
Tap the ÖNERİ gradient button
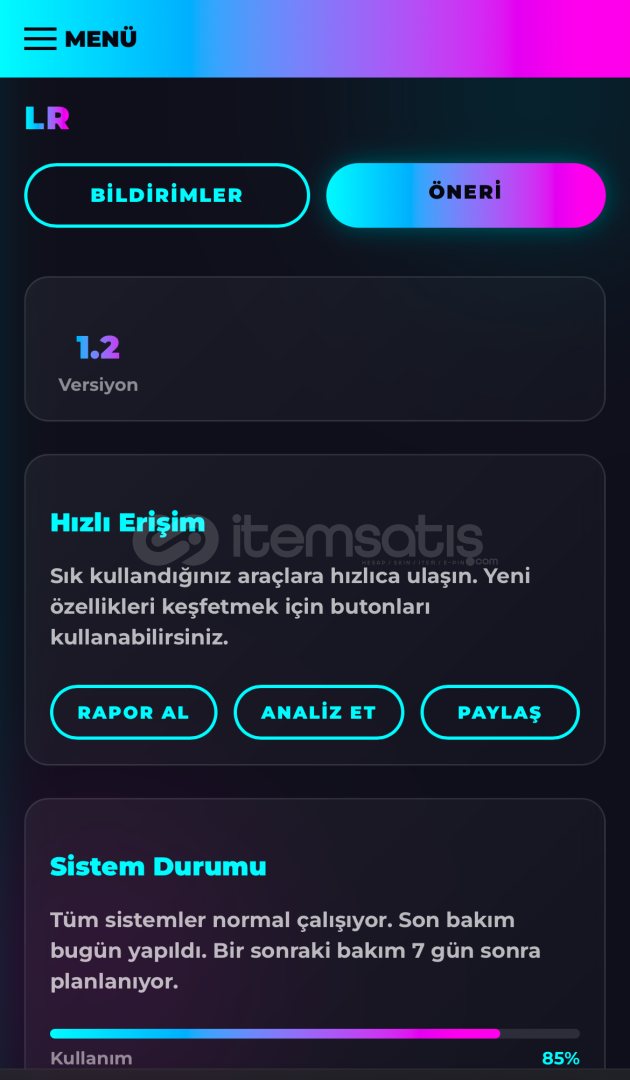[465, 195]
